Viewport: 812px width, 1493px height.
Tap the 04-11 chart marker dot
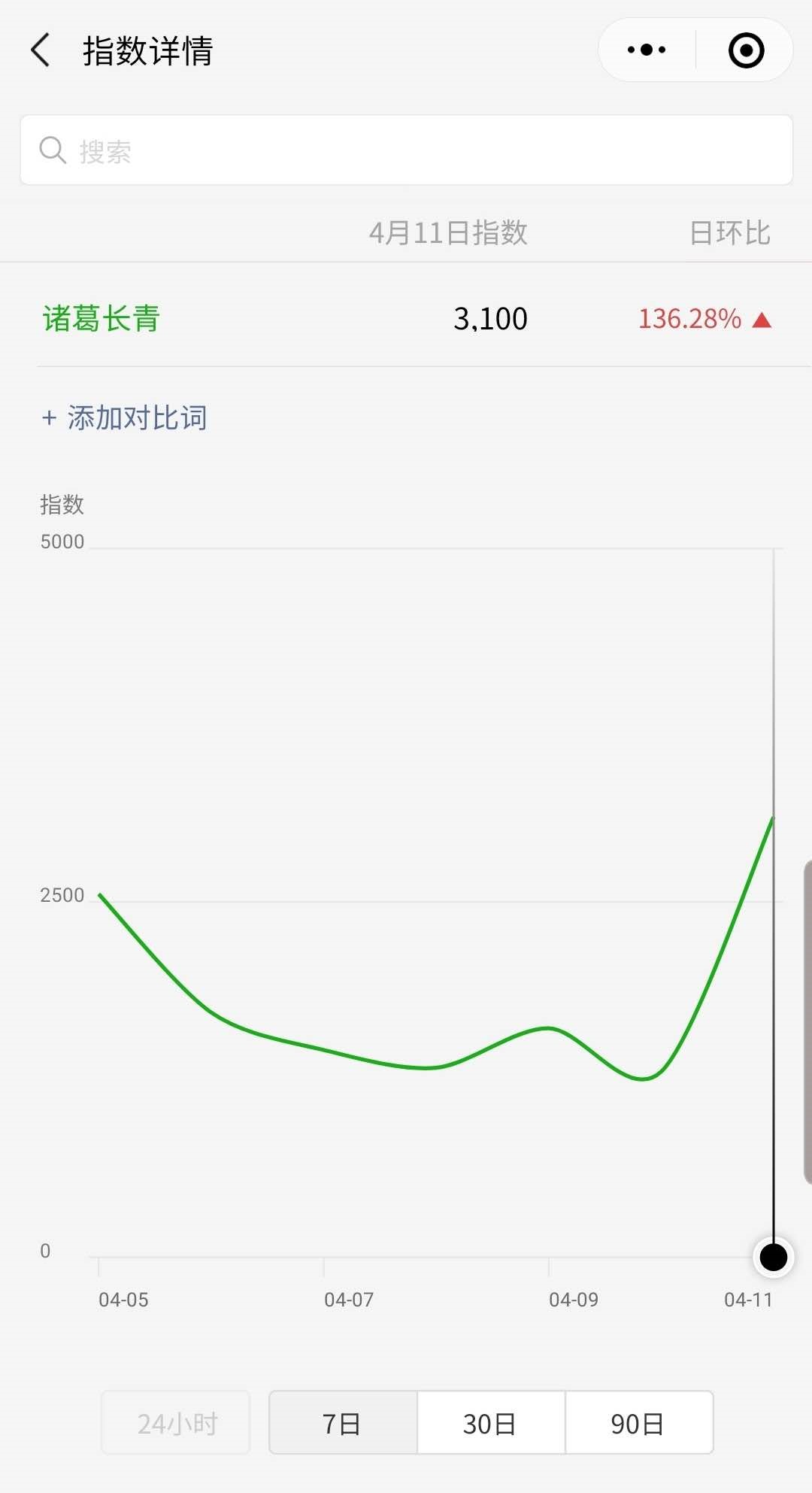click(773, 1257)
